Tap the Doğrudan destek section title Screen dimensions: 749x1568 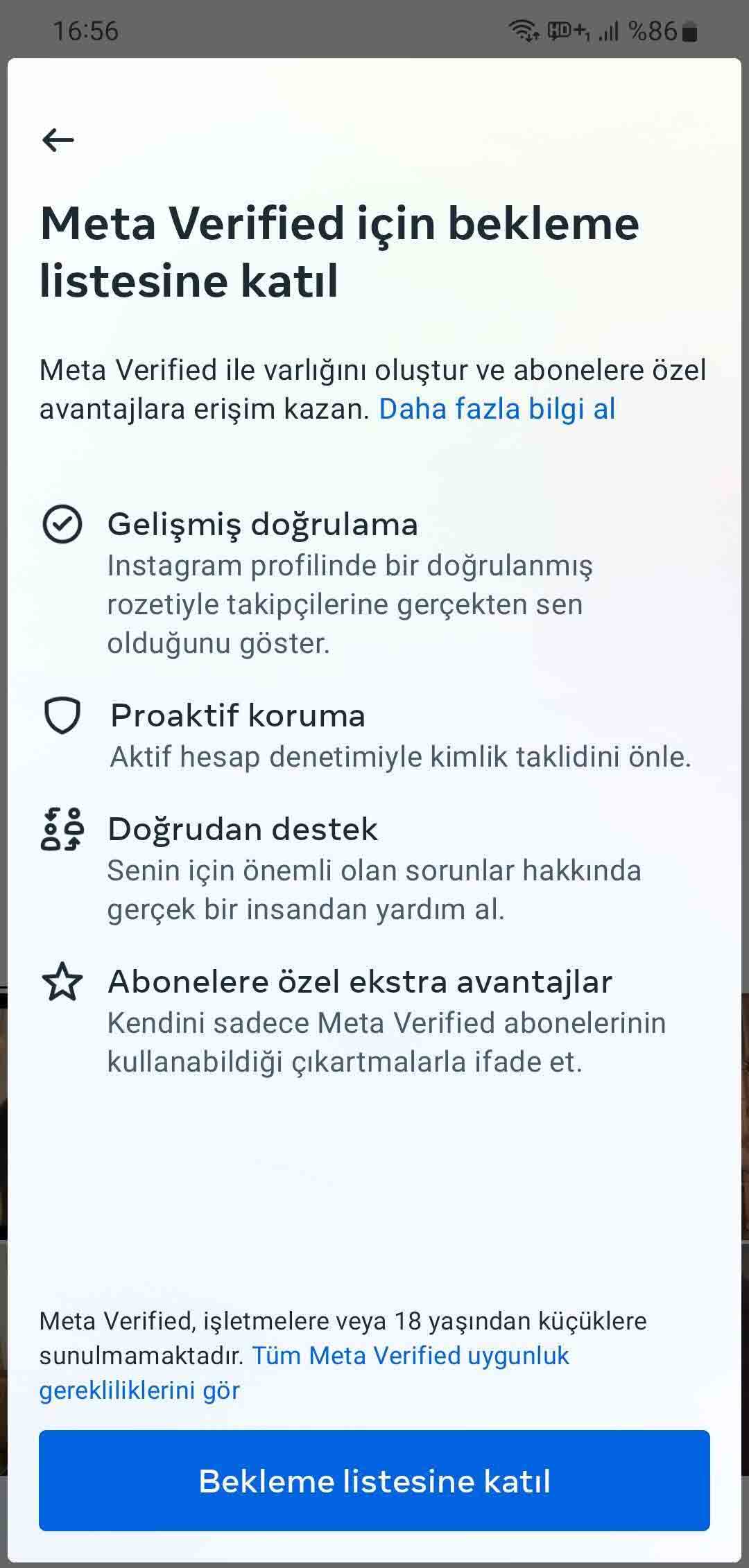[243, 828]
